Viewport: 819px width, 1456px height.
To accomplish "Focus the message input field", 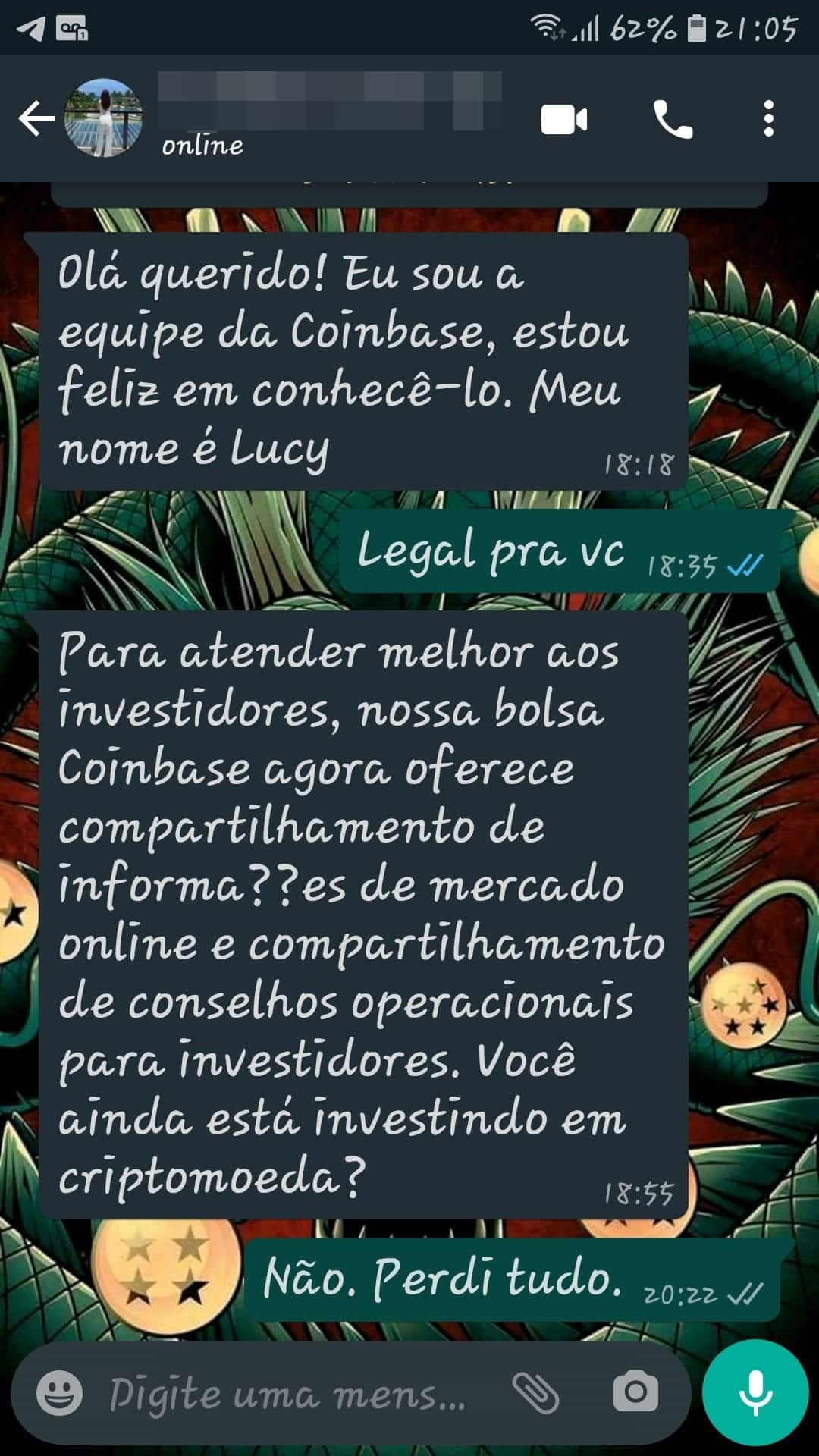I will pyautogui.click(x=288, y=1394).
